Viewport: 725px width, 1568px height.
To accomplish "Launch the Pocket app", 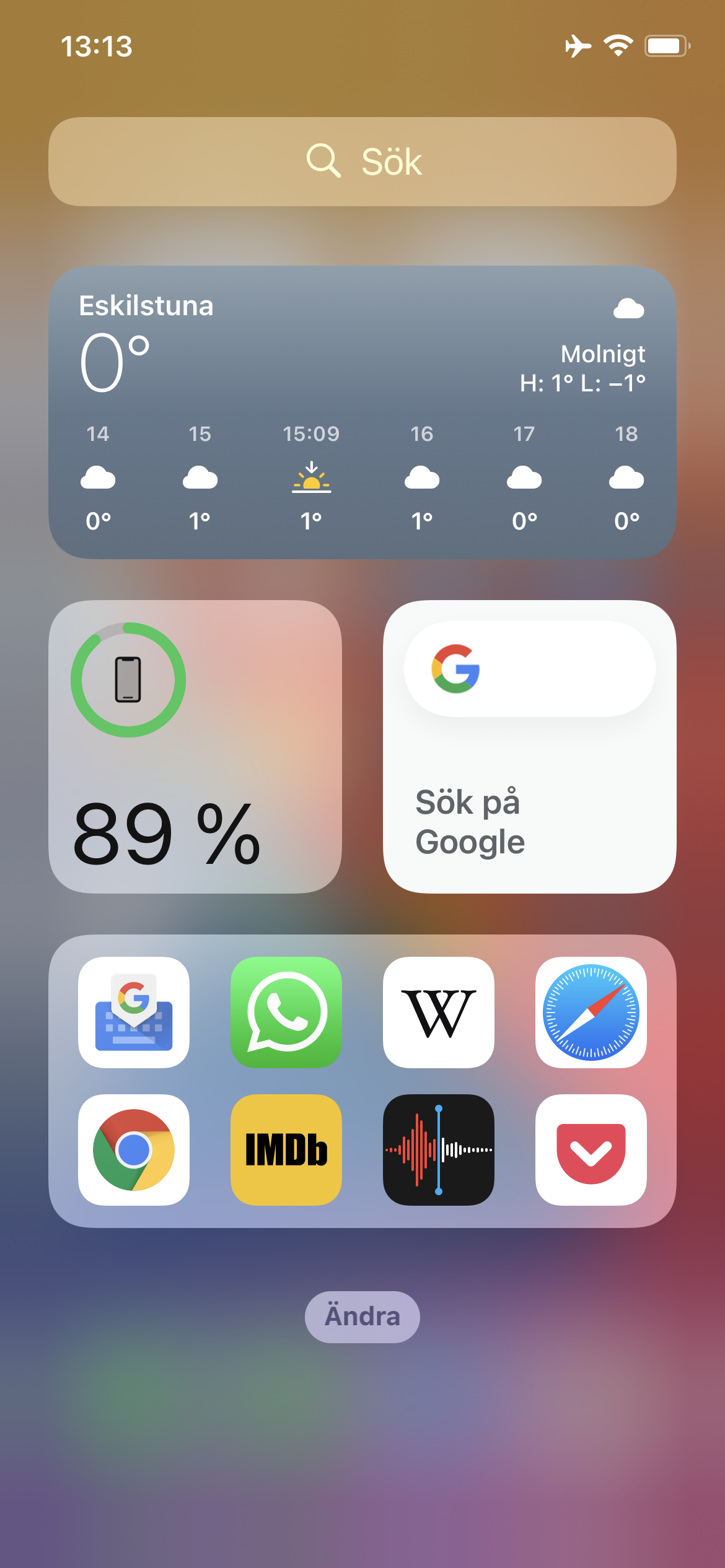I will pyautogui.click(x=591, y=1150).
